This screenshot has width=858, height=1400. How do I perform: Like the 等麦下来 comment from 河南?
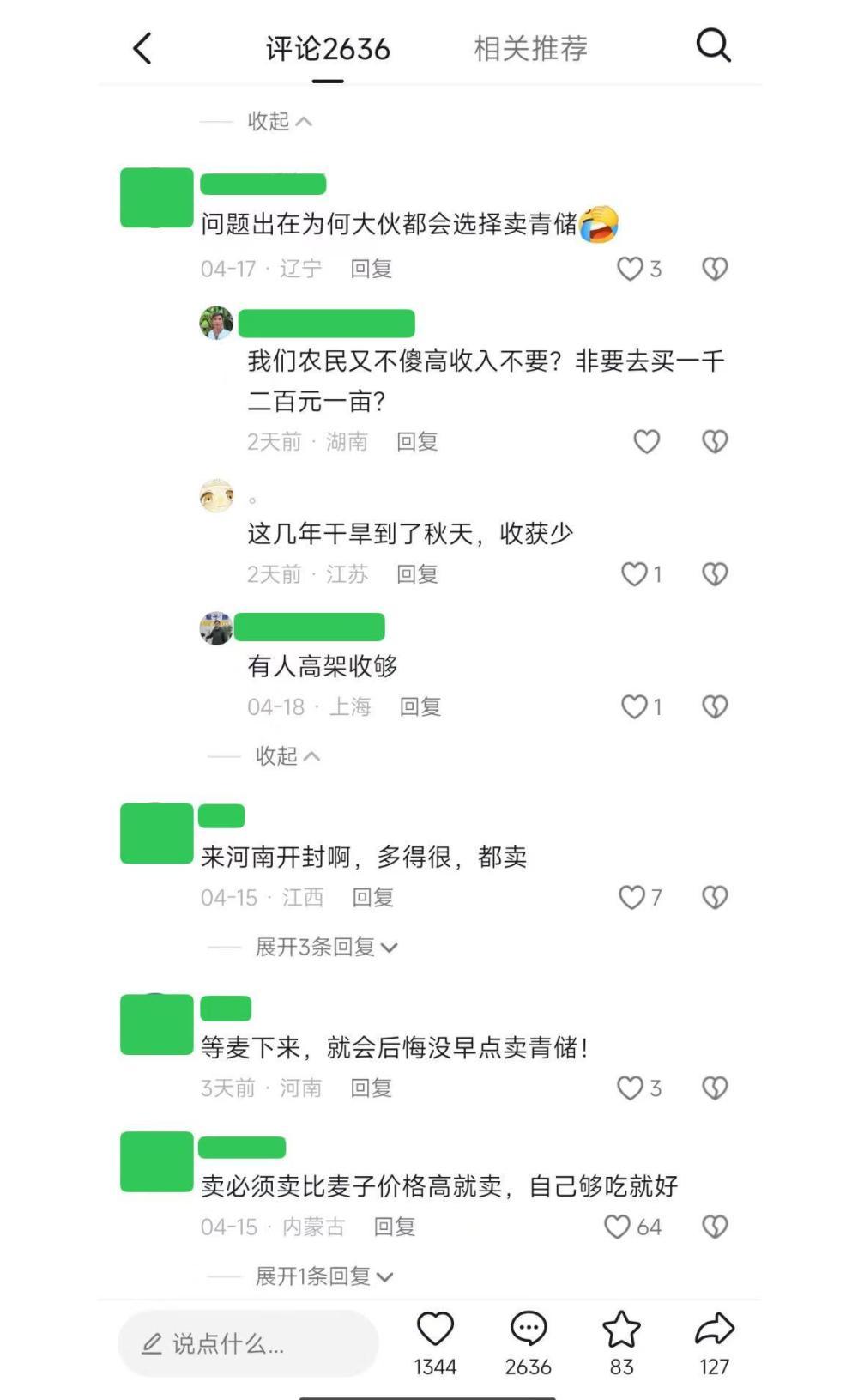631,1088
